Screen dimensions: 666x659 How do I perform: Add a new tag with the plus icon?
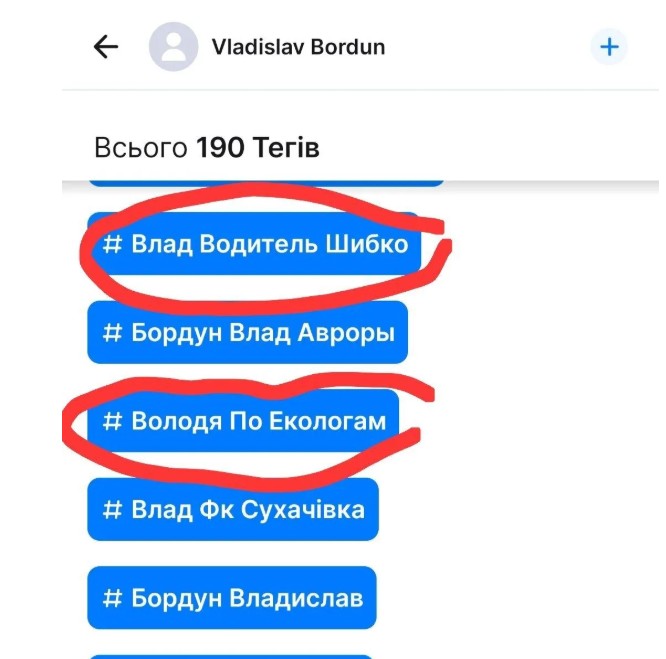[x=609, y=47]
